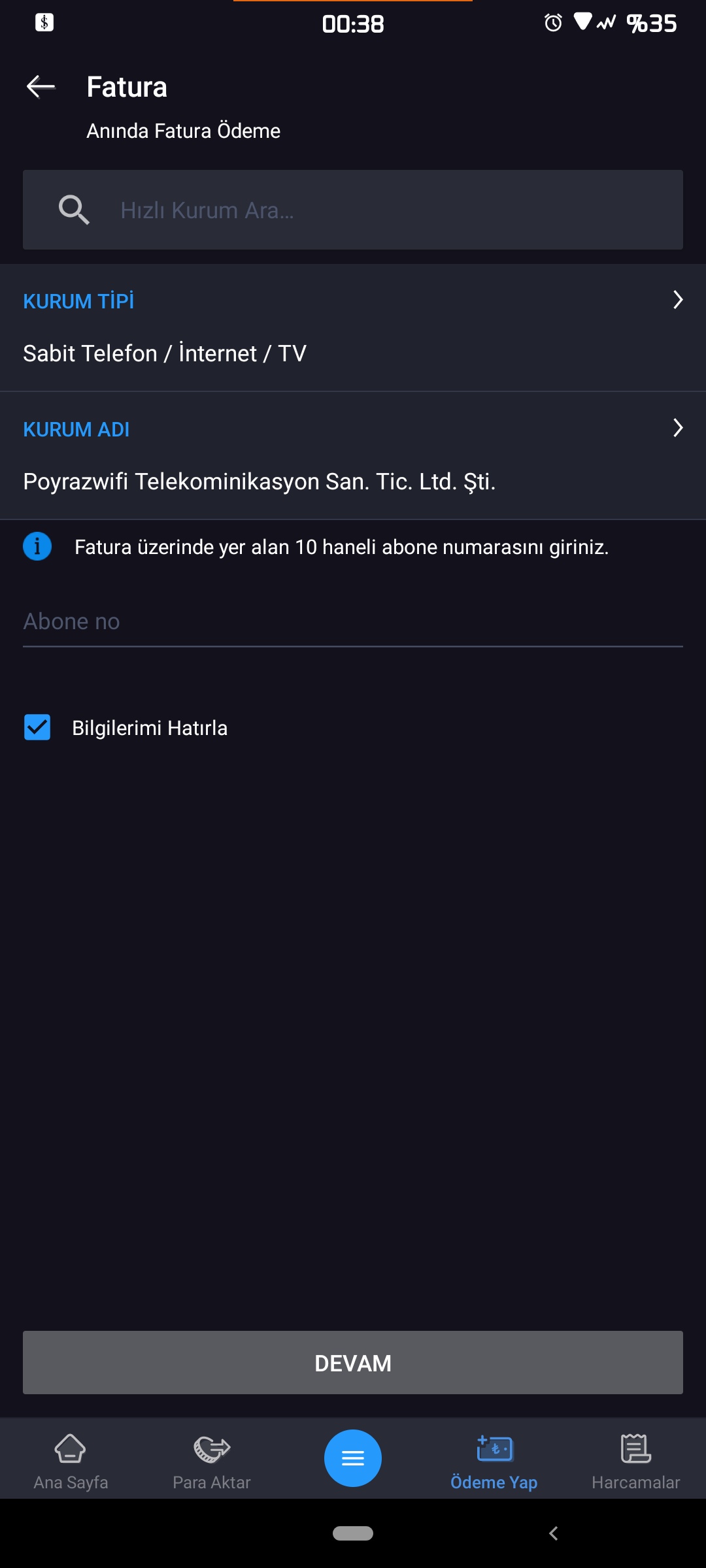Open the Kurum Tipi selector
Screen dimensions: 706x1568
pyautogui.click(x=353, y=327)
